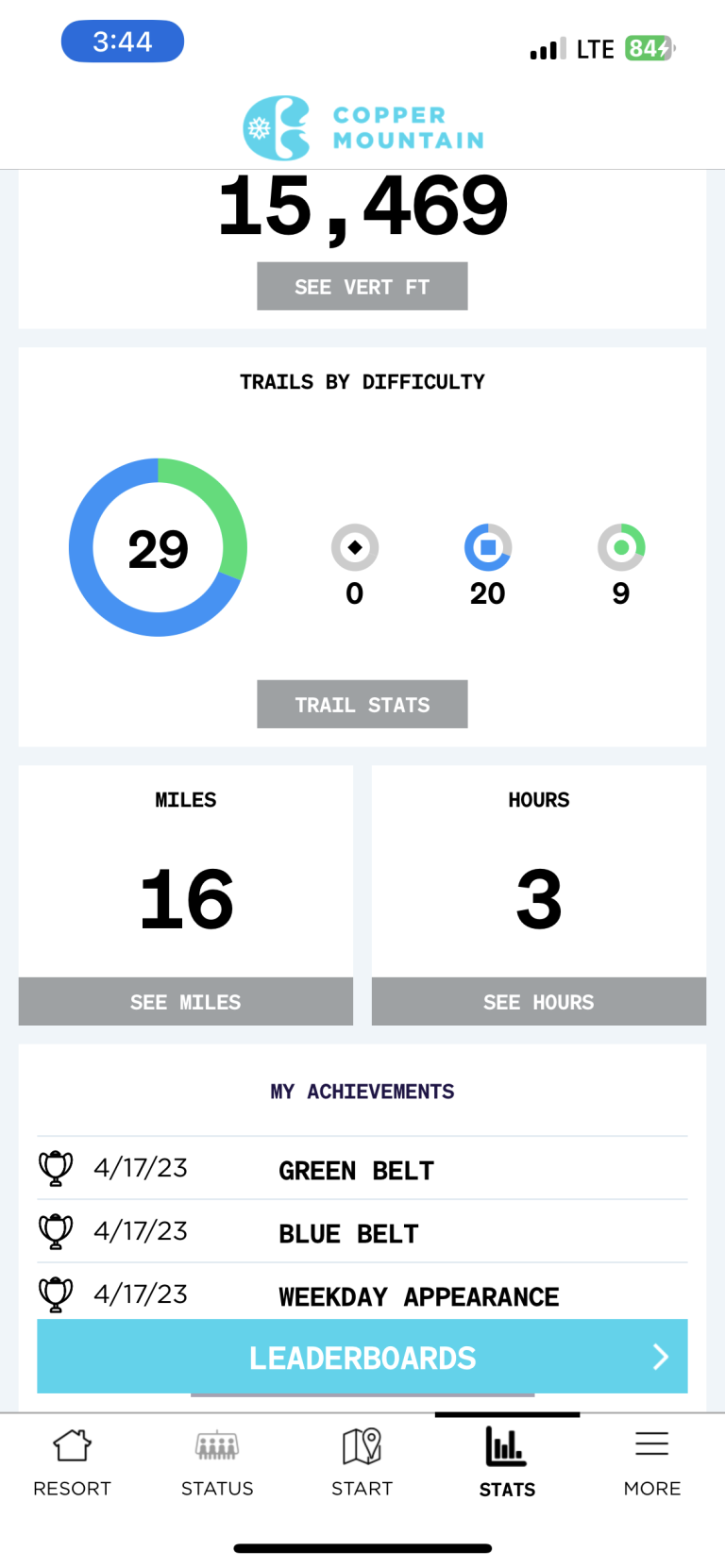
Task: Open the More menu tab
Action: (x=651, y=1461)
